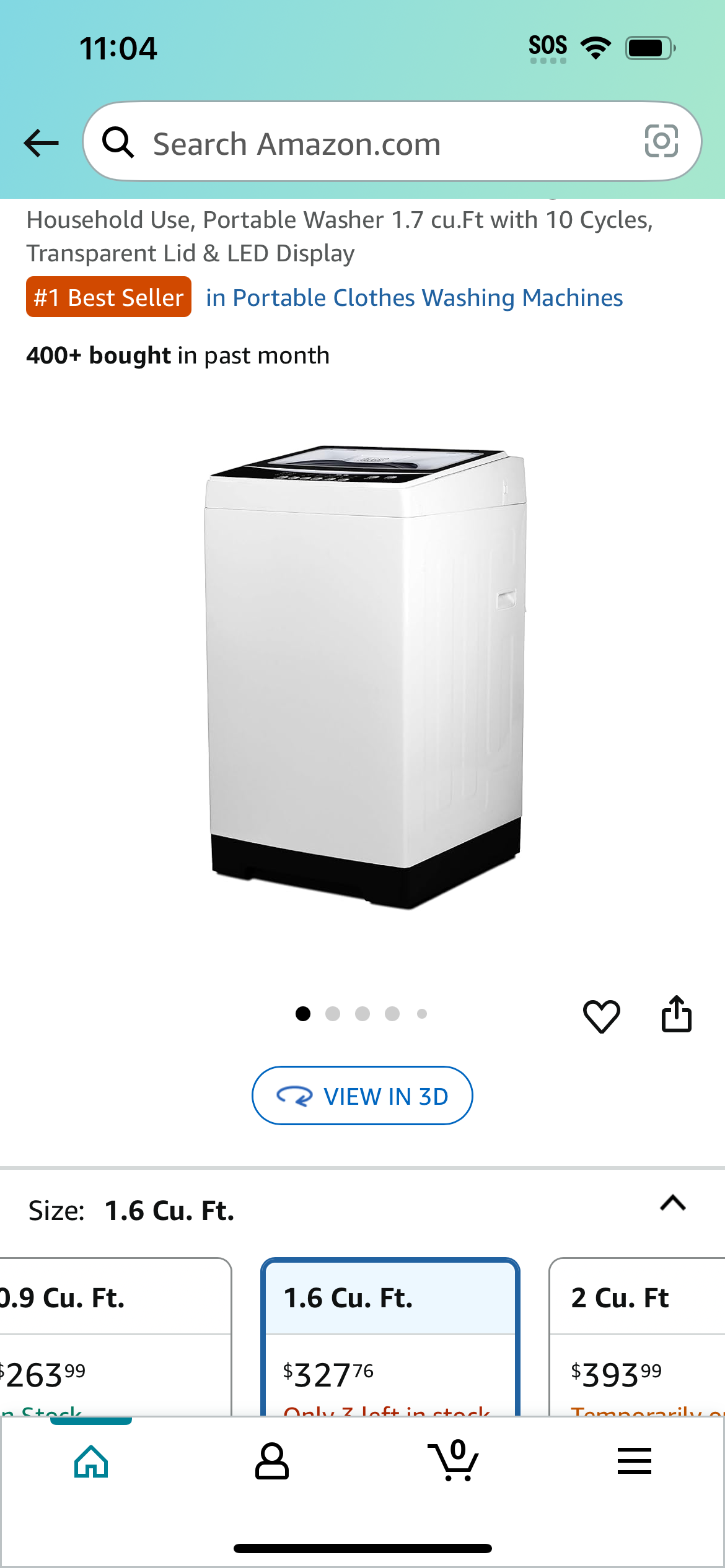The image size is (725, 1568).
Task: Add product to wish list heart
Action: tap(601, 1016)
